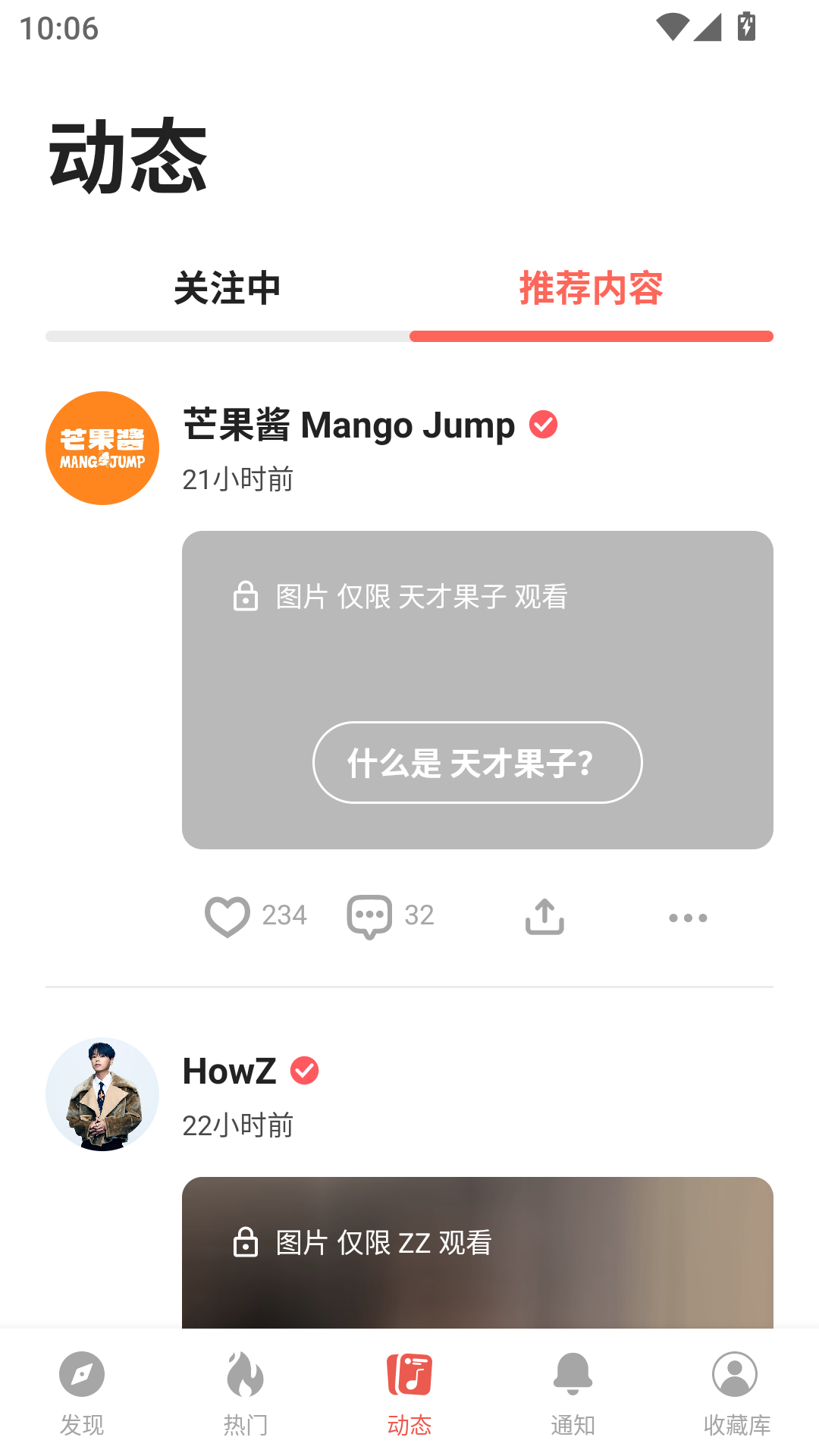Tap the verified badge beside 芒果酱 Mango Jump
The height and width of the screenshot is (1456, 819).
(544, 425)
